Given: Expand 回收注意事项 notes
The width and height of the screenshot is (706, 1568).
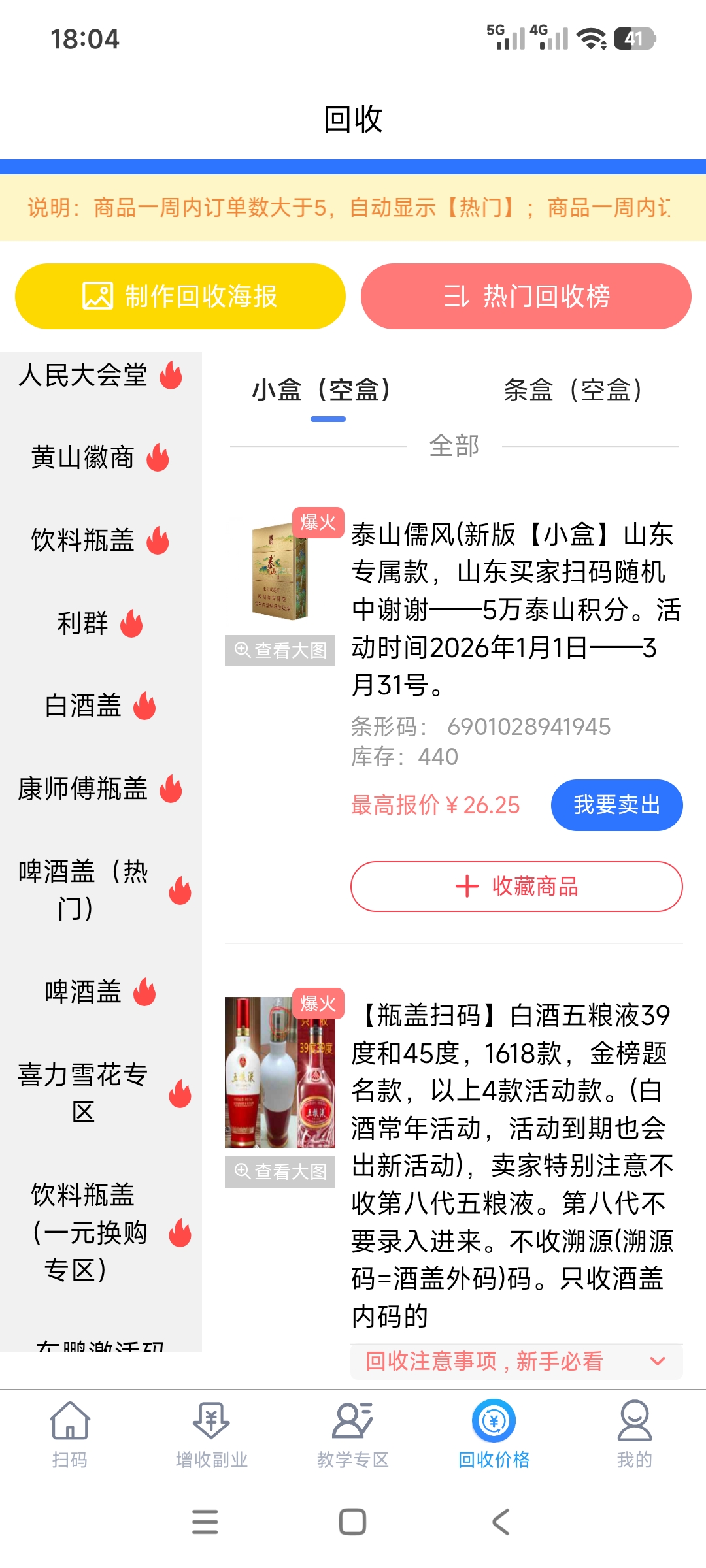Looking at the screenshot, I should click(516, 1362).
